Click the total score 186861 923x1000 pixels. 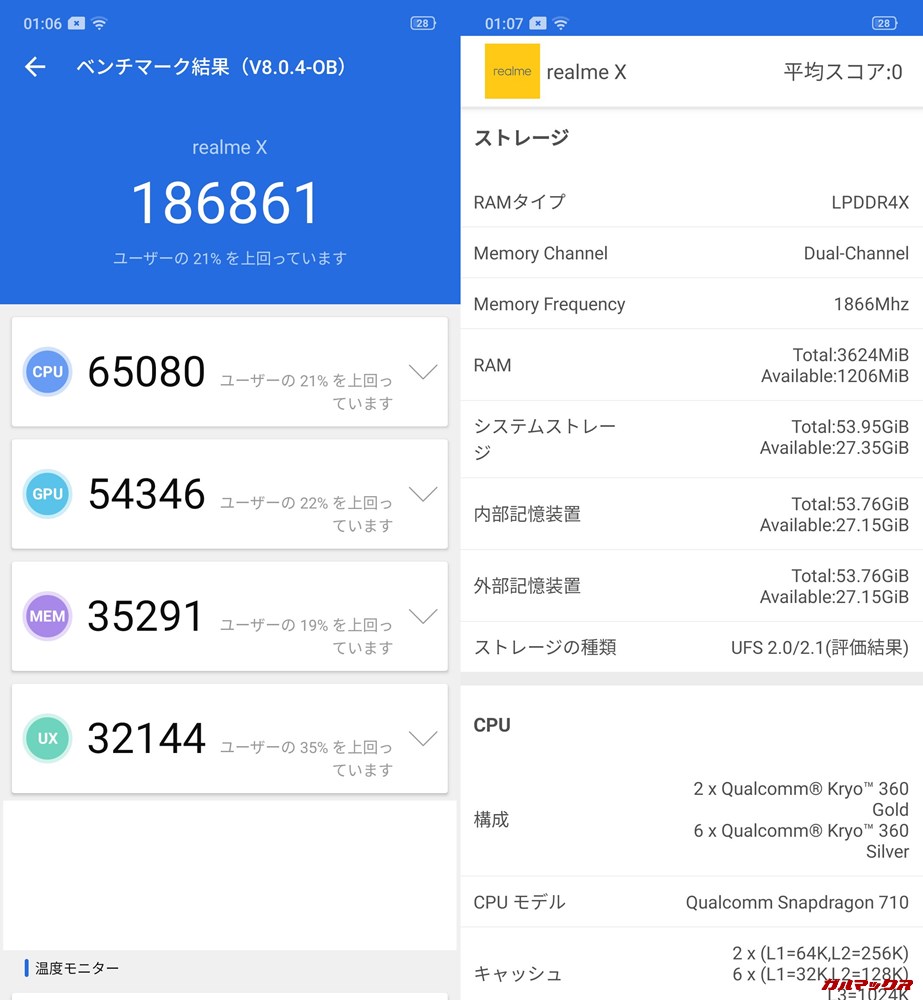click(229, 201)
